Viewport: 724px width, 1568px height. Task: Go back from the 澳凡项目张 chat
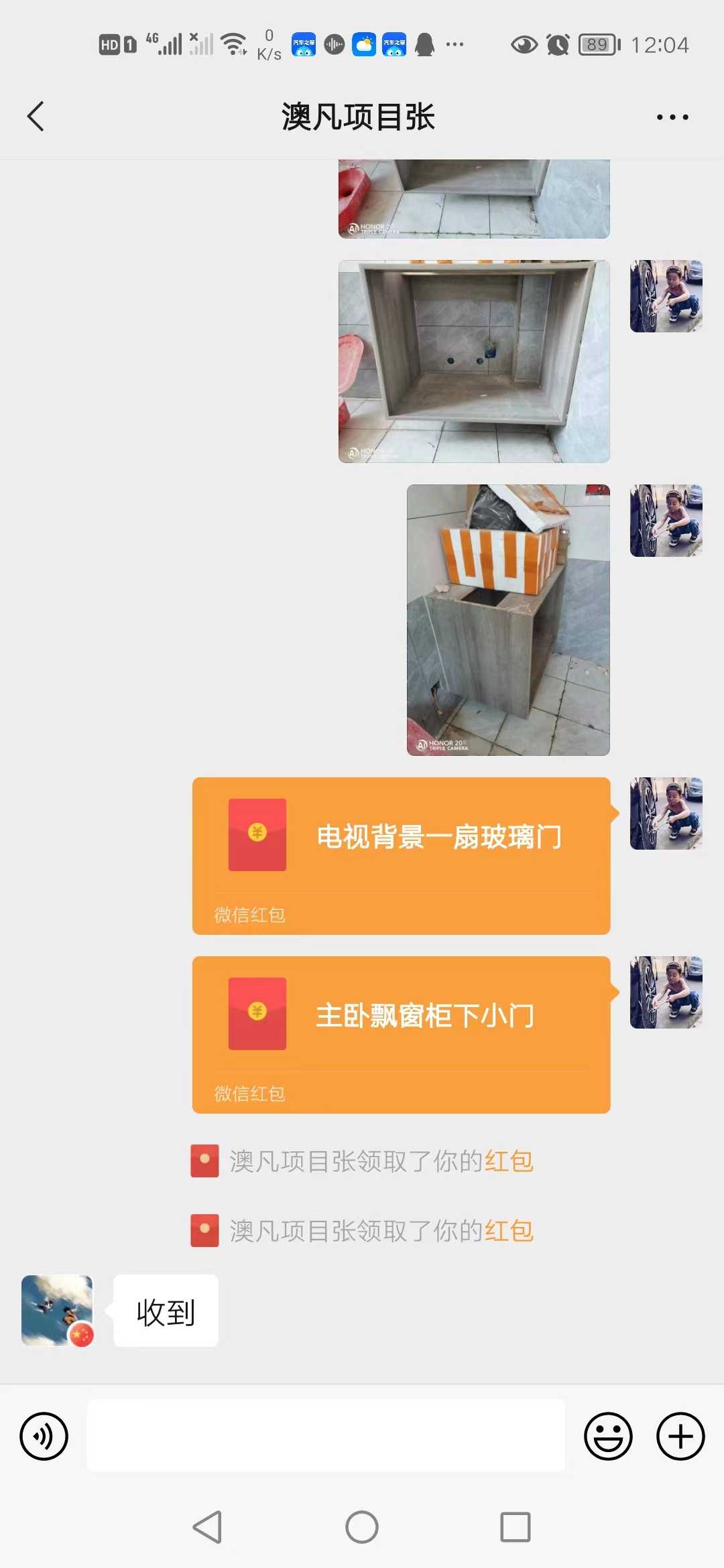tap(36, 117)
